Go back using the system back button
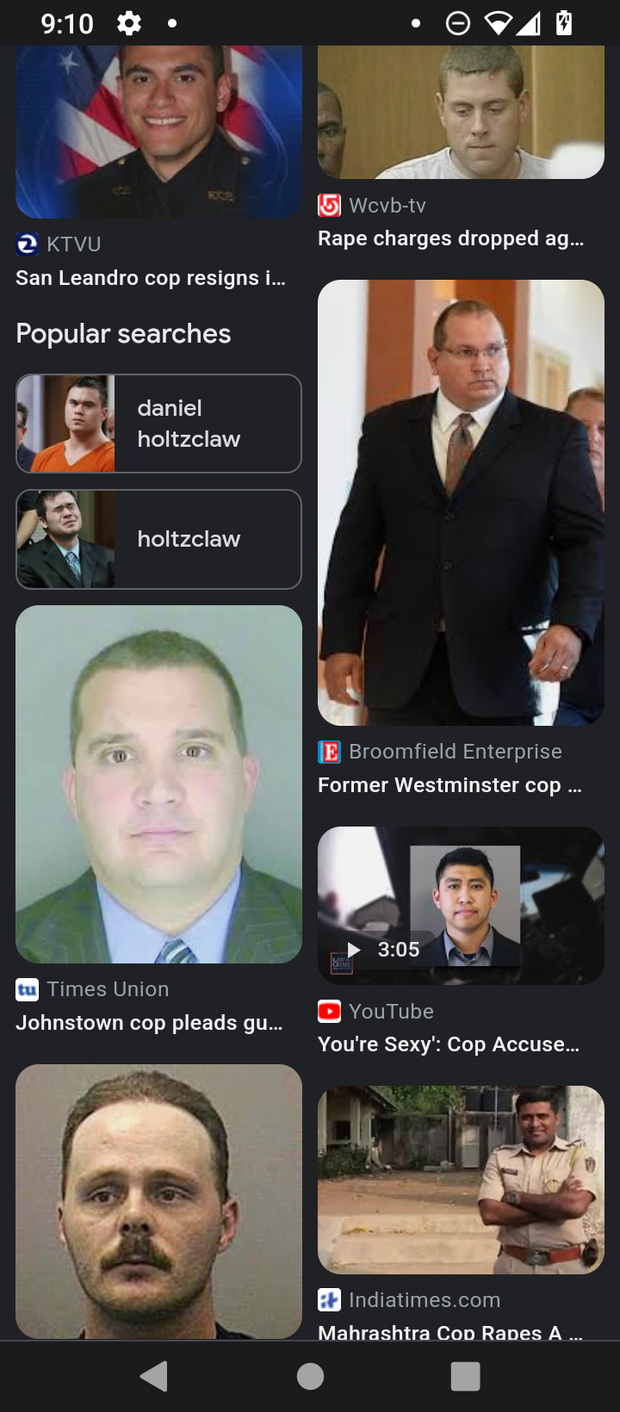 tap(154, 1377)
